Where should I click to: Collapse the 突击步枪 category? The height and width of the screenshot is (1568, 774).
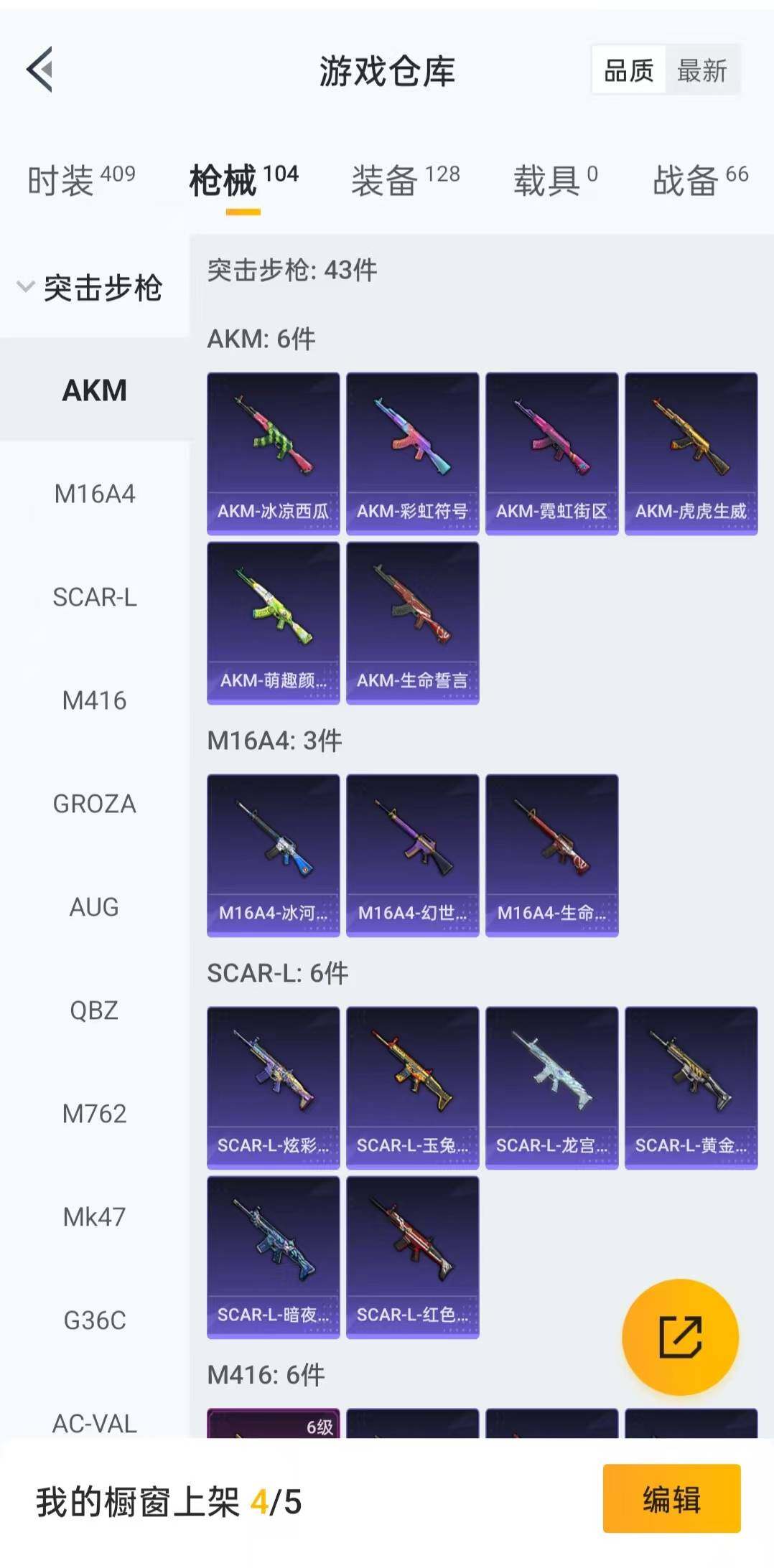pyautogui.click(x=90, y=288)
